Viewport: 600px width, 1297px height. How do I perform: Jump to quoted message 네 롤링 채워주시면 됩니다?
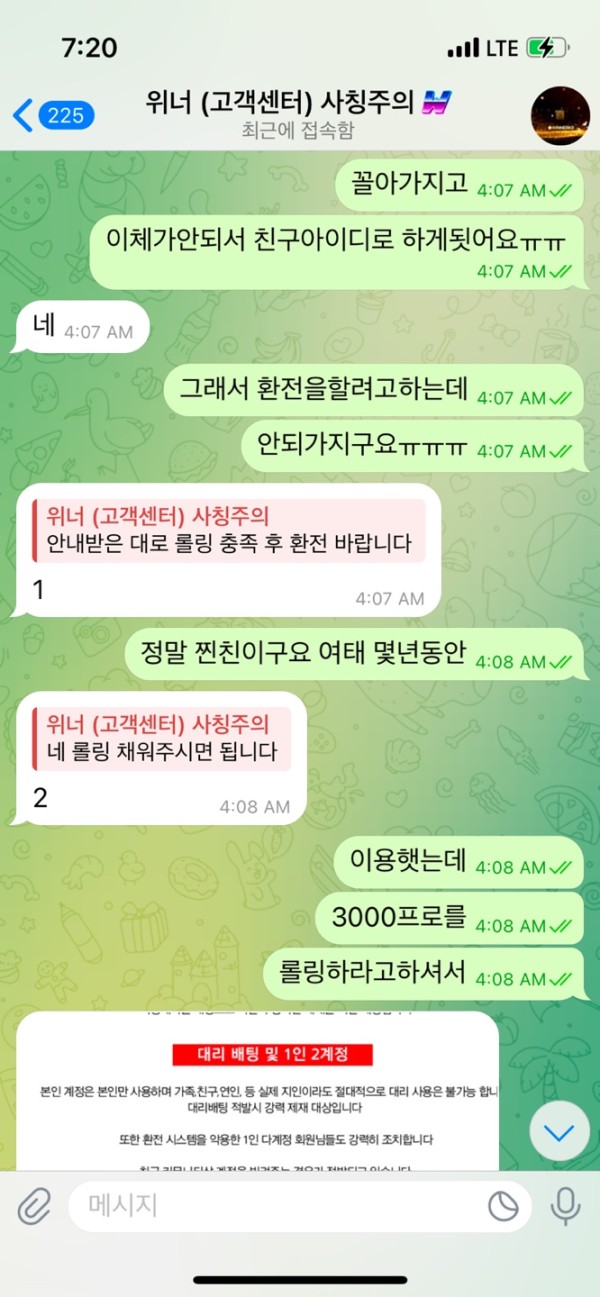[x=163, y=739]
